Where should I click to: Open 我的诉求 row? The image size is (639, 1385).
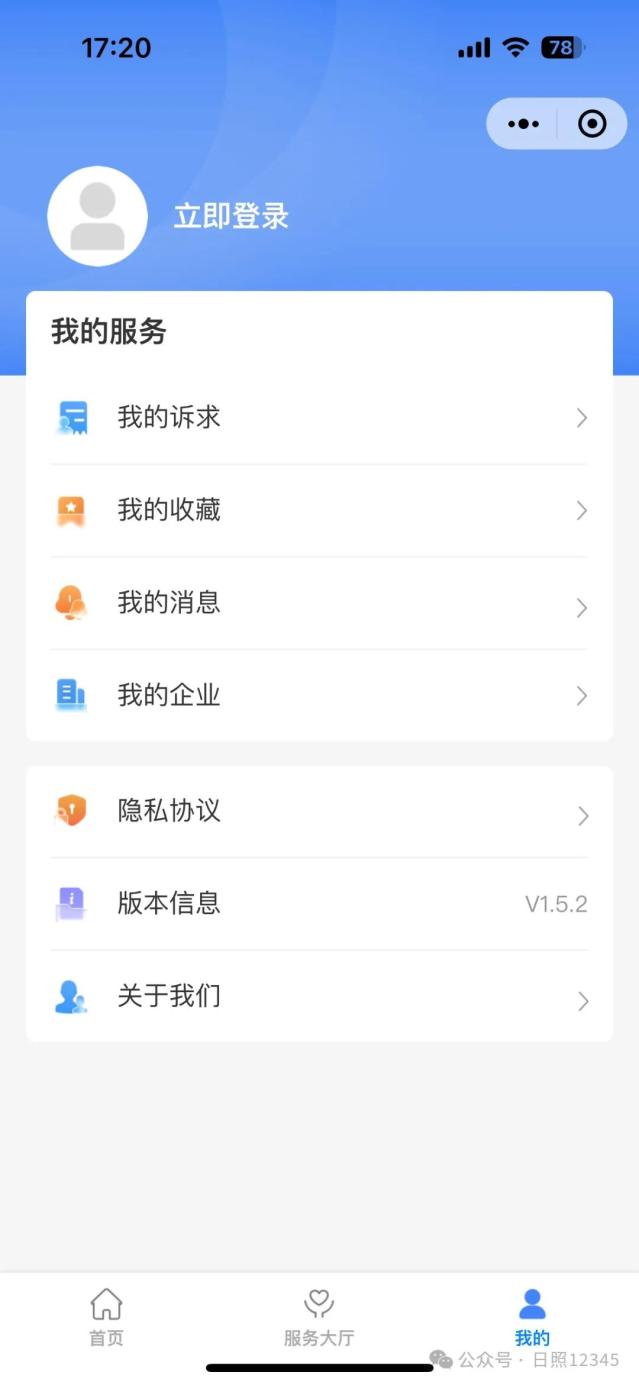tap(319, 418)
